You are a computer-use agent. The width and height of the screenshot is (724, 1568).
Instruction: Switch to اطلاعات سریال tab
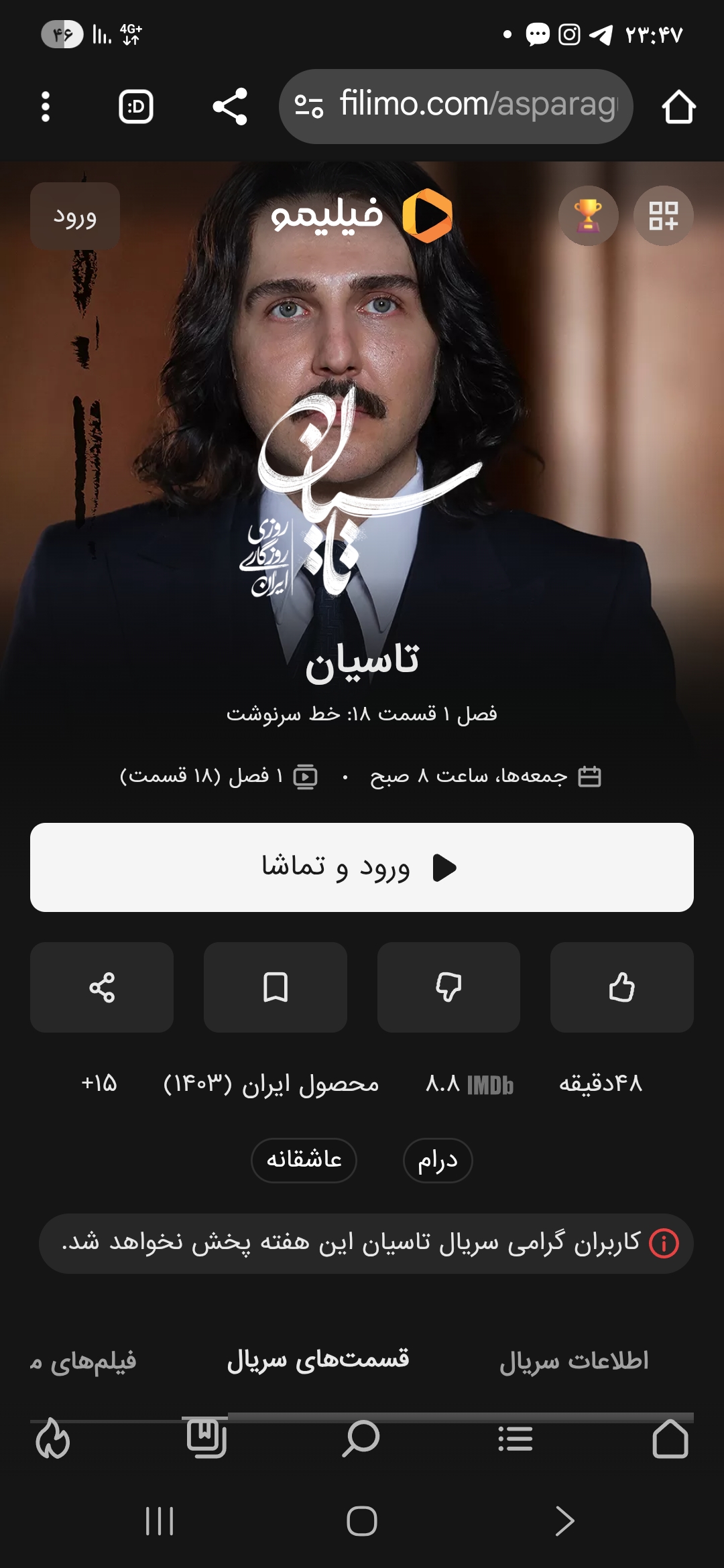tap(574, 1360)
